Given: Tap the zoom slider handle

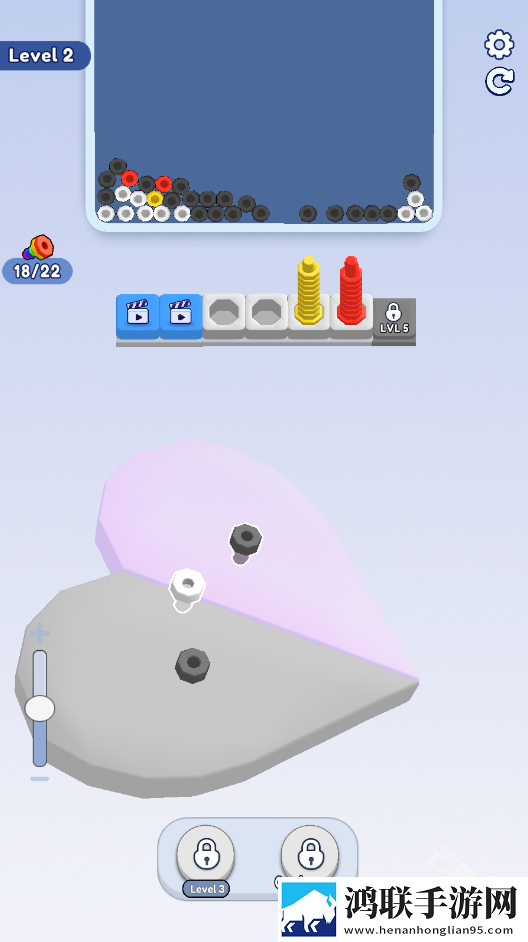Looking at the screenshot, I should click(x=40, y=709).
